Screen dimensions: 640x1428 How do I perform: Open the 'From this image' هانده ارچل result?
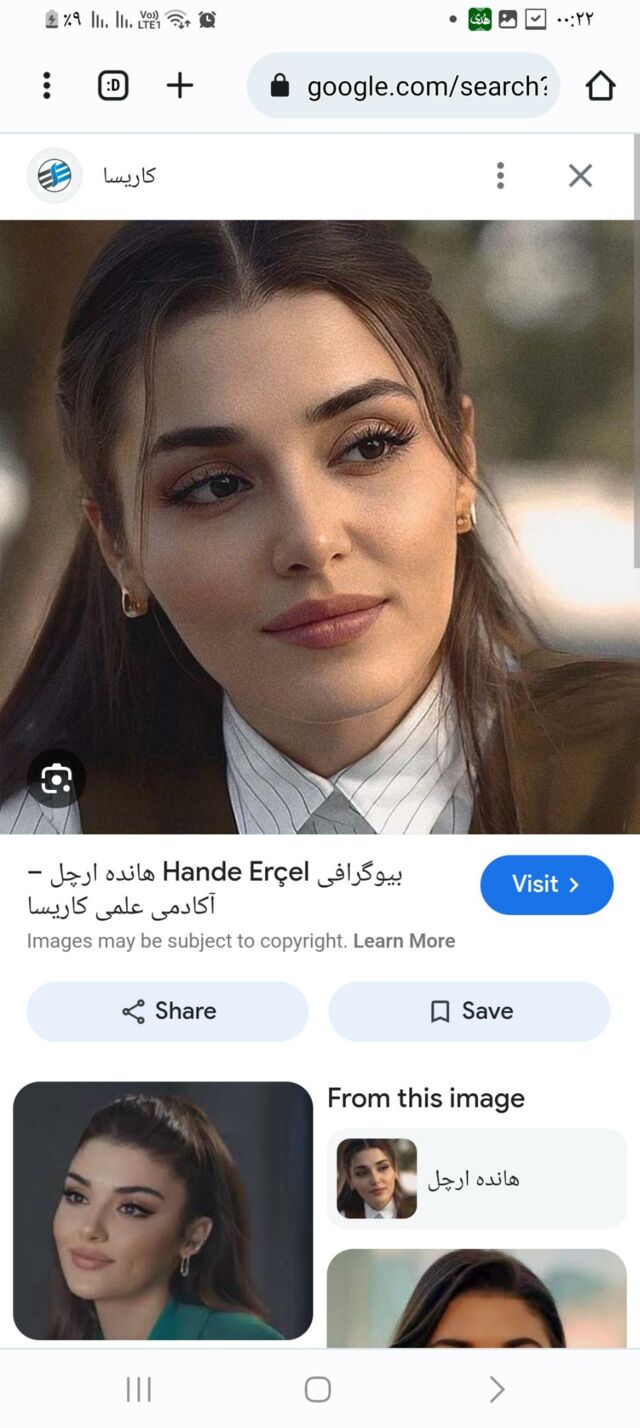point(476,1179)
